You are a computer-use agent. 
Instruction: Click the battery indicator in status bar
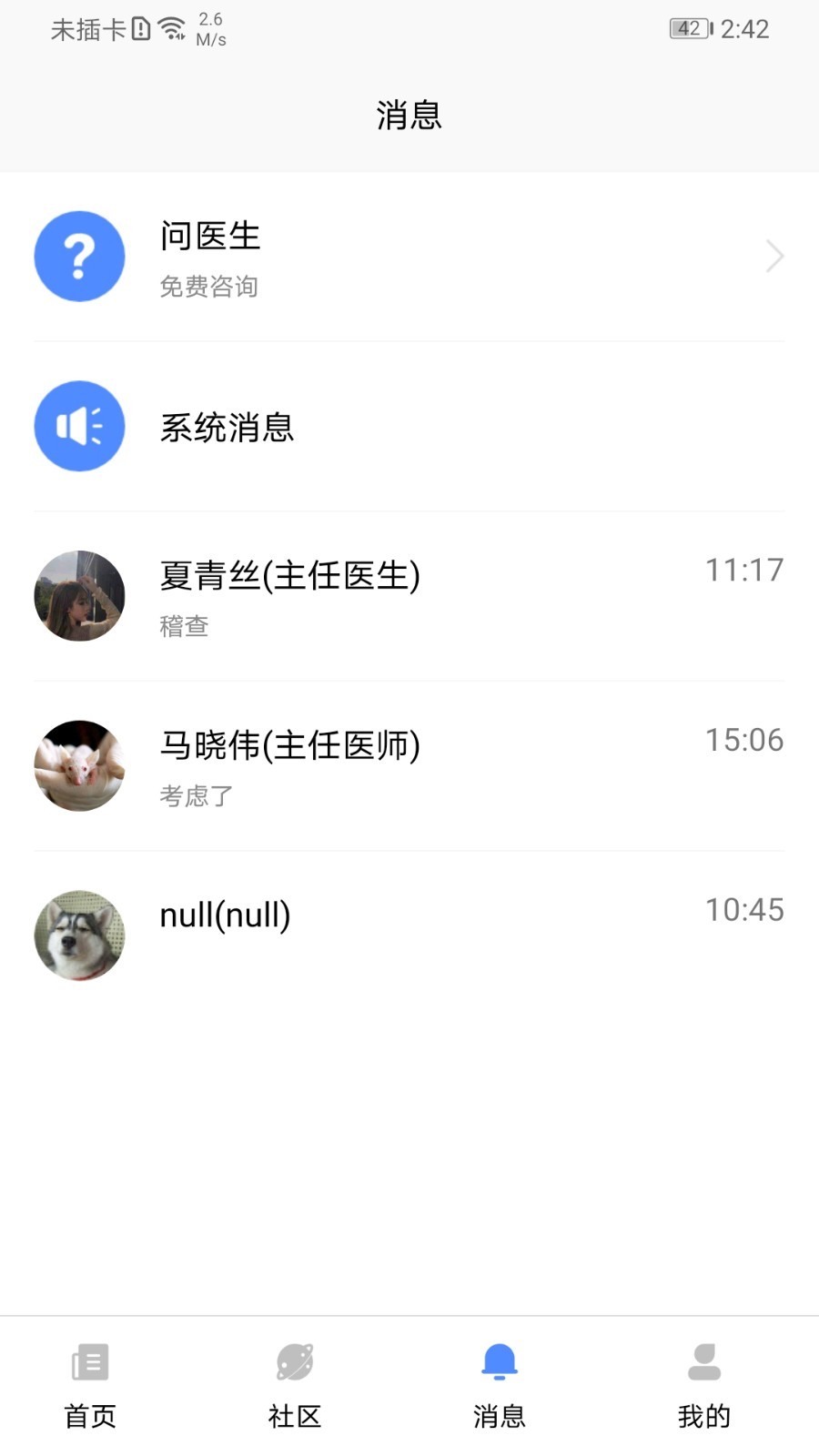(x=688, y=28)
